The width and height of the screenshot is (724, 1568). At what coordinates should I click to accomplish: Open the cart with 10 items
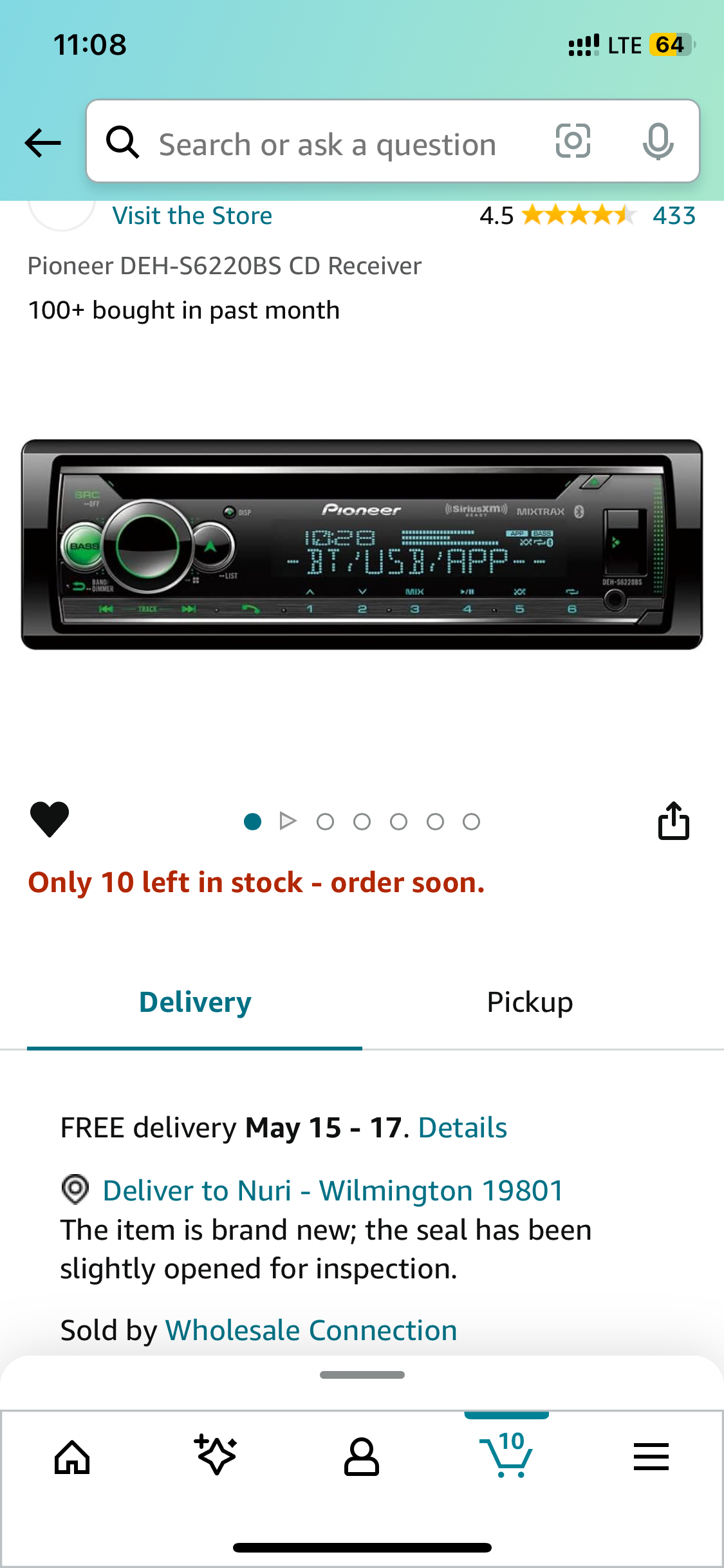pyautogui.click(x=506, y=1456)
